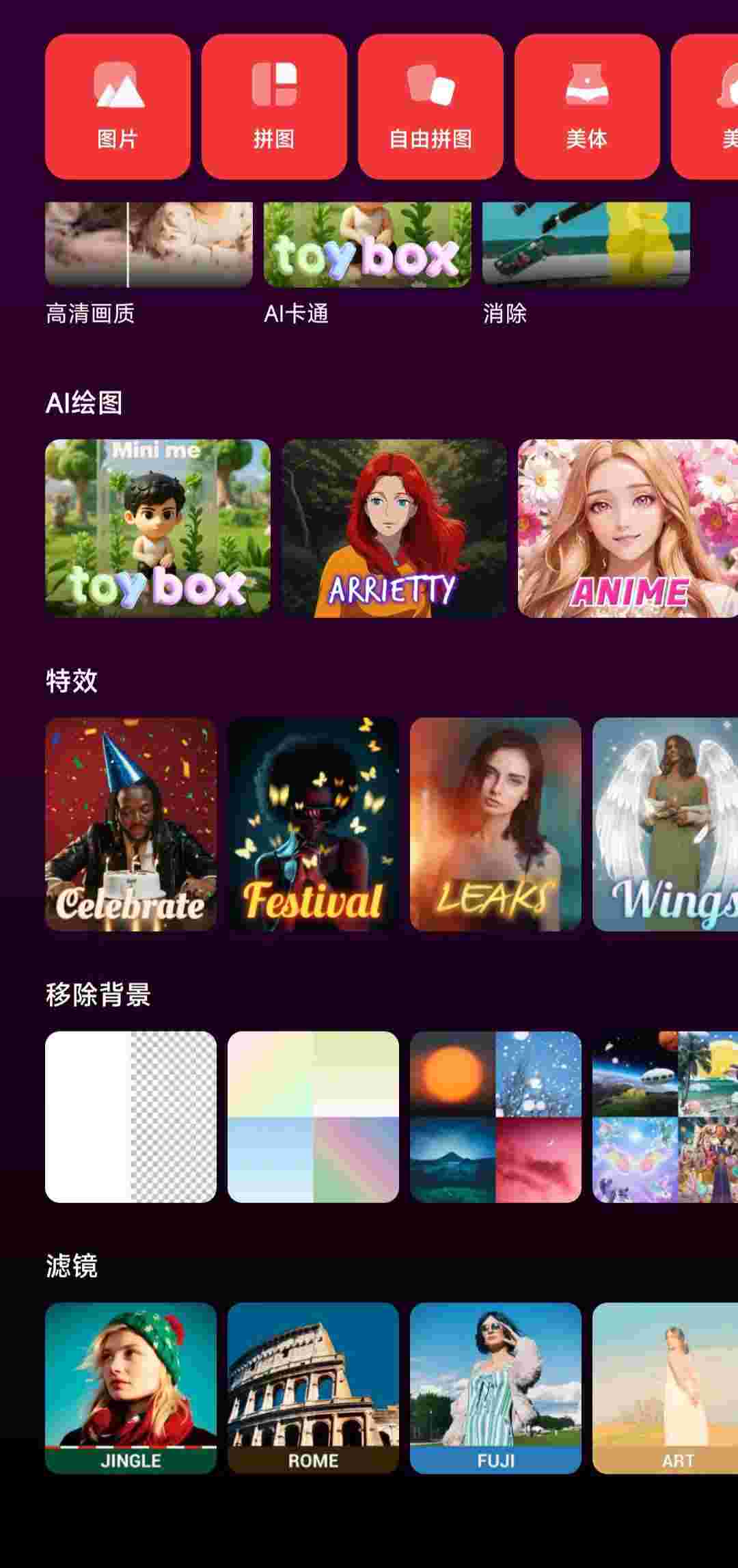Screen dimensions: 738x1568
Task: Open the 图片 photo editor button
Action: pos(118,107)
